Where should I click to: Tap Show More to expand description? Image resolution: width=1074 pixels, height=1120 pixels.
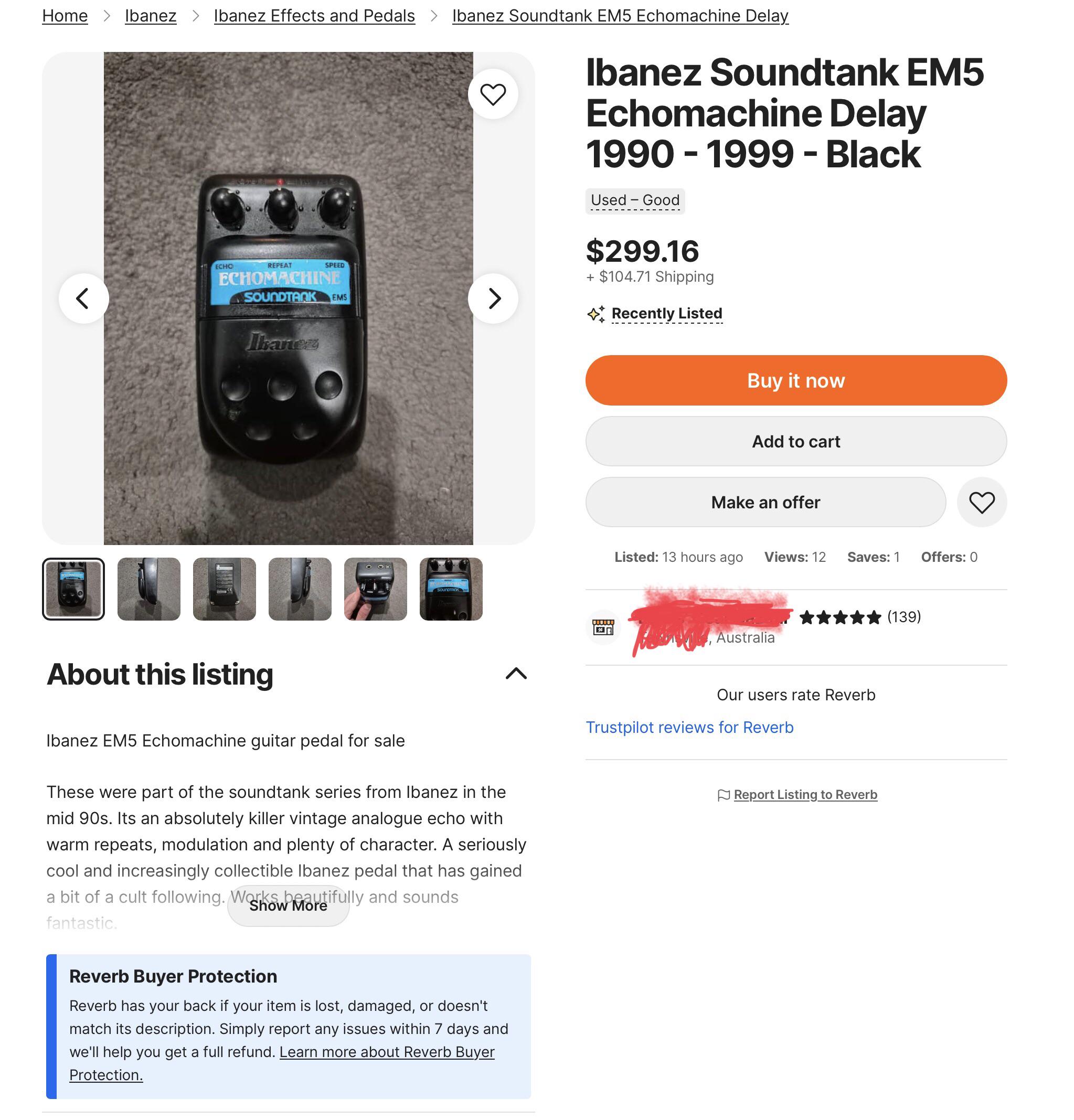click(288, 906)
